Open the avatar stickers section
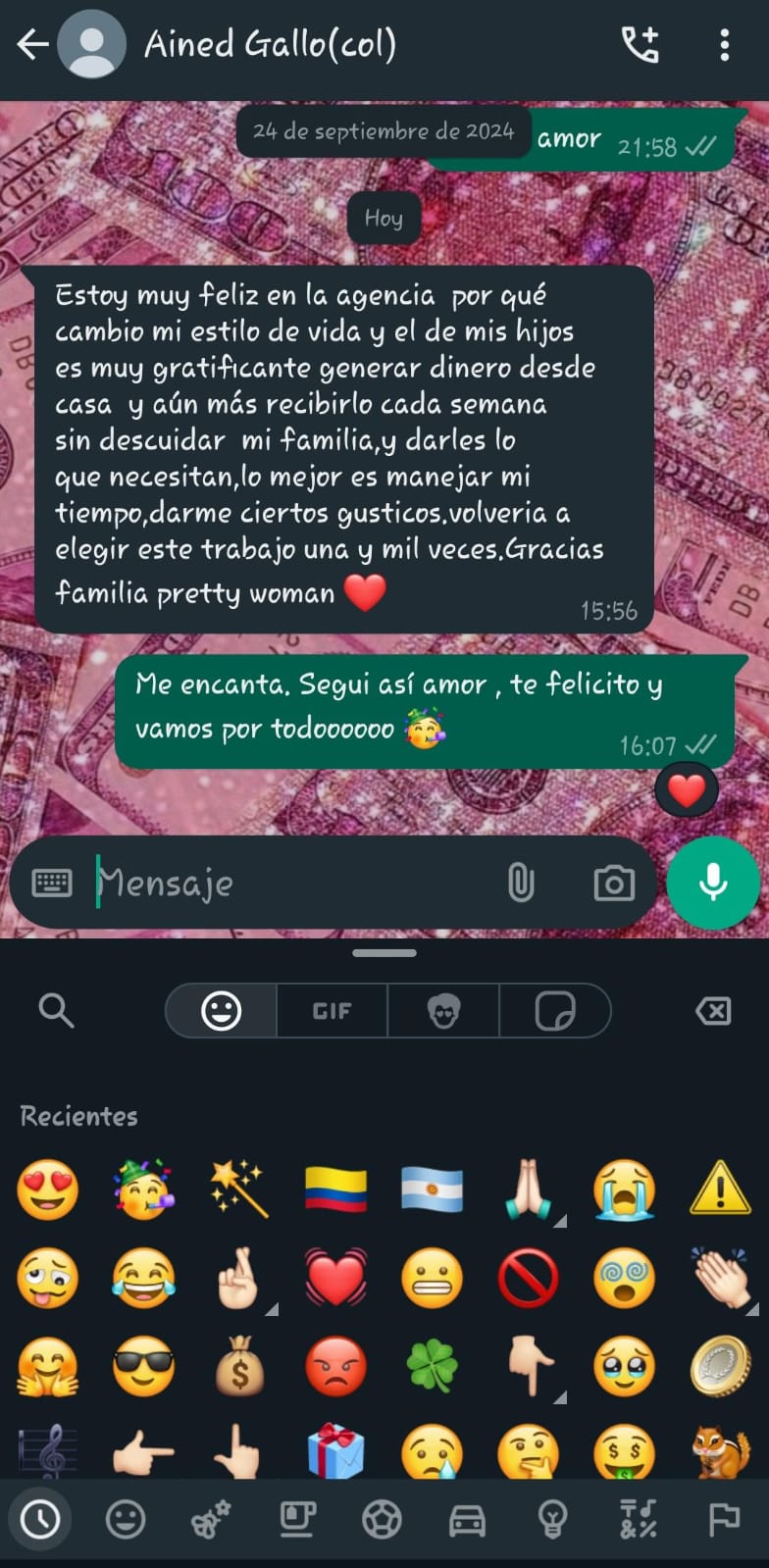Image resolution: width=769 pixels, height=1568 pixels. pos(445,1011)
